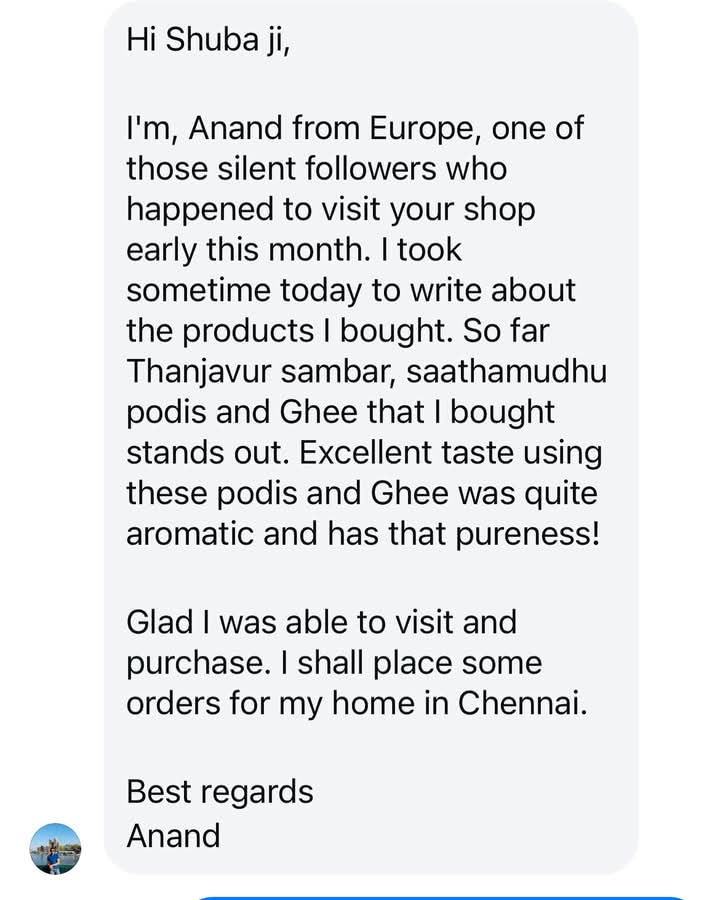Tap the sender name 'Anand' in the signature
This screenshot has width=720, height=900.
[x=173, y=836]
